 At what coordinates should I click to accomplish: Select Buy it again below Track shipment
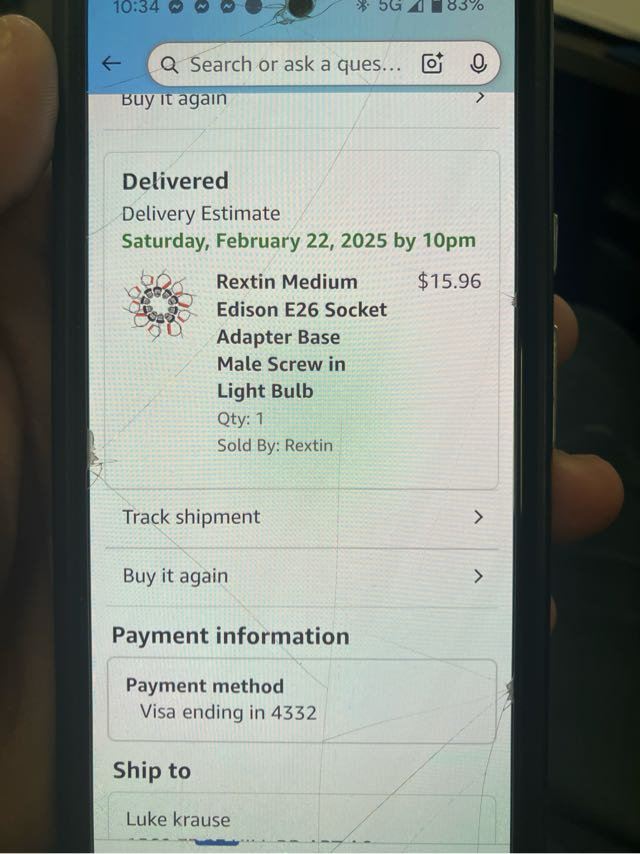[302, 576]
